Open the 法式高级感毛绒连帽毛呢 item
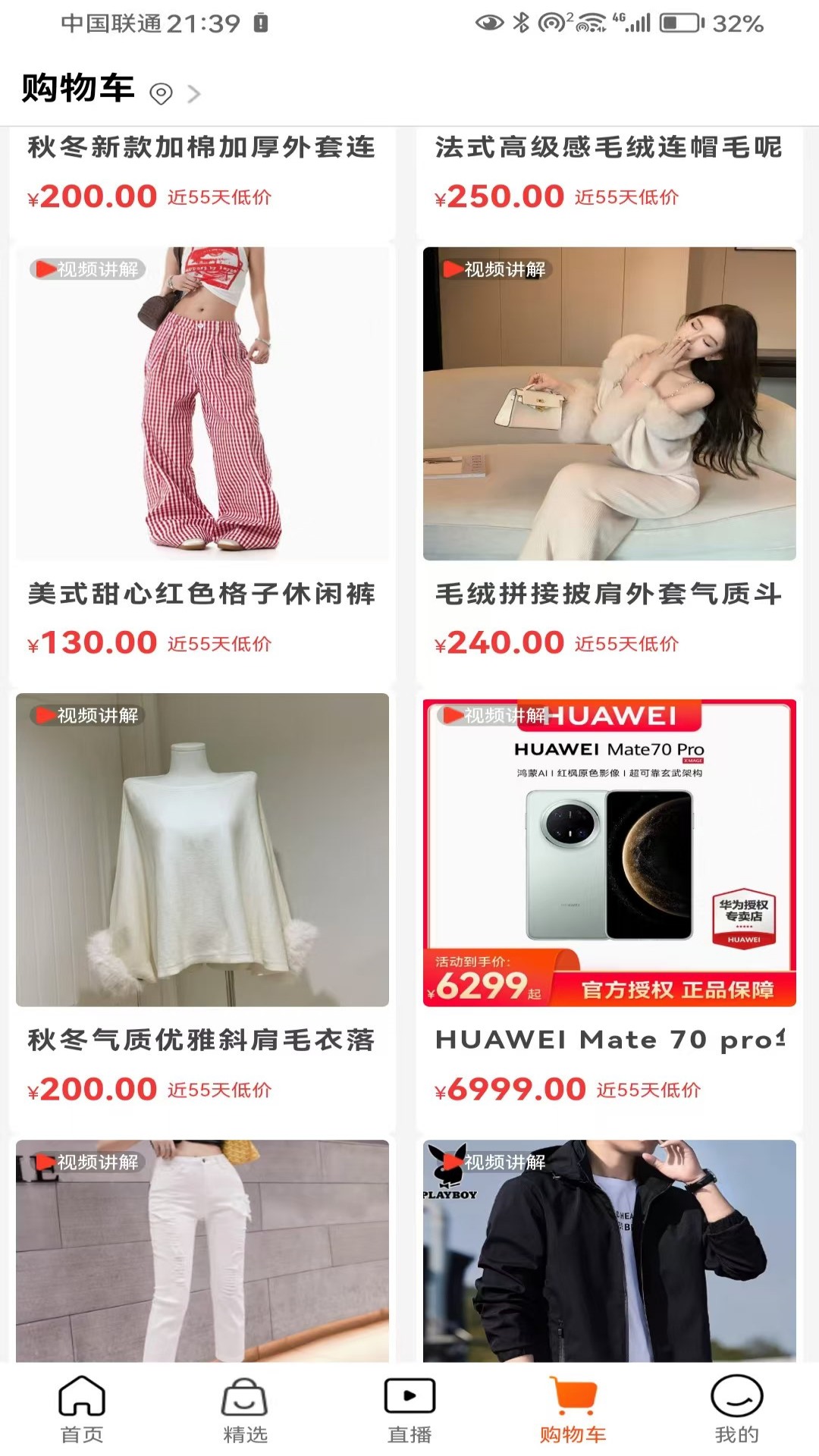This screenshot has width=819, height=1456. 610,182
